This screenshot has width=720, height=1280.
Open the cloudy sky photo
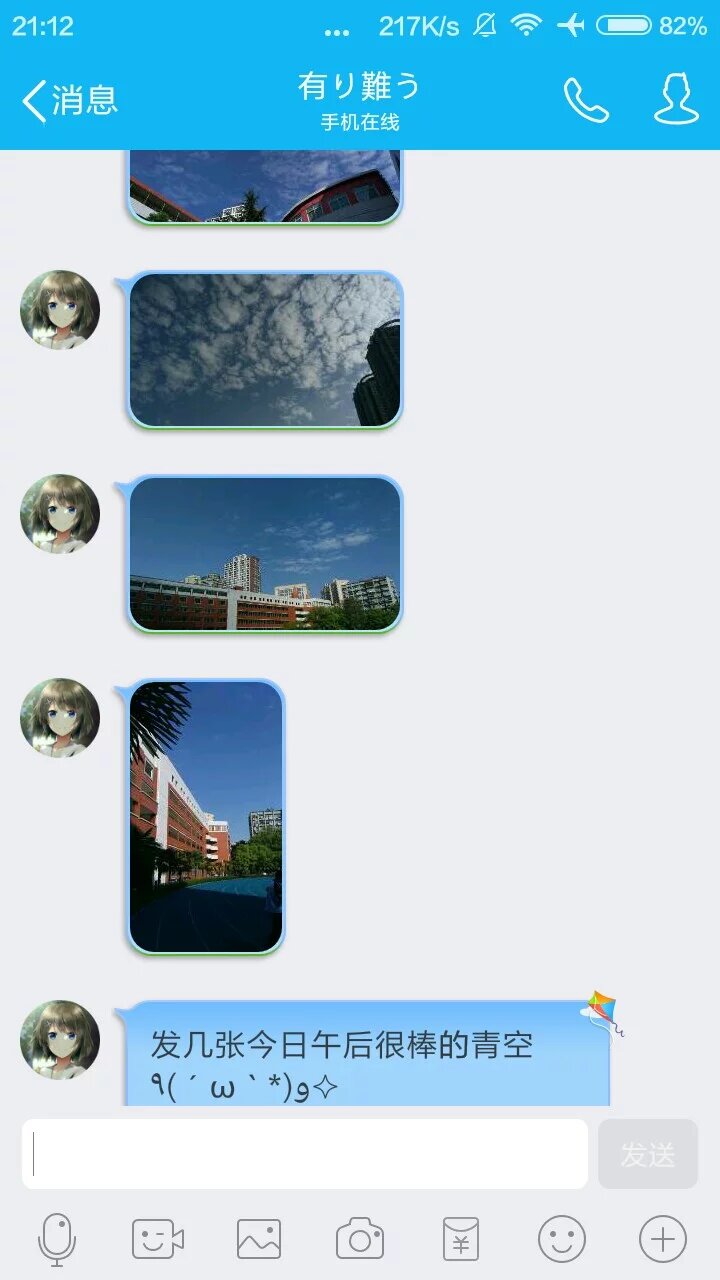pos(265,350)
